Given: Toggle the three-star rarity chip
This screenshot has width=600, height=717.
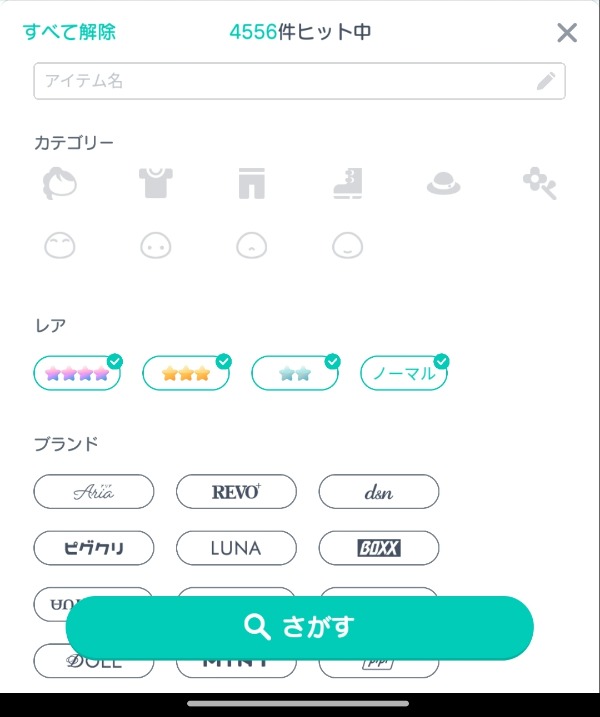Looking at the screenshot, I should pos(186,374).
